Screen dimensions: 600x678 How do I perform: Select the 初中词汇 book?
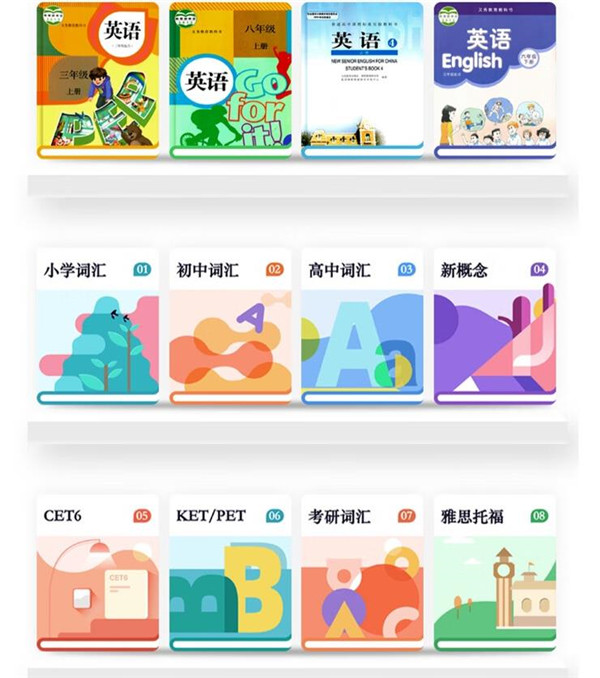[x=230, y=327]
